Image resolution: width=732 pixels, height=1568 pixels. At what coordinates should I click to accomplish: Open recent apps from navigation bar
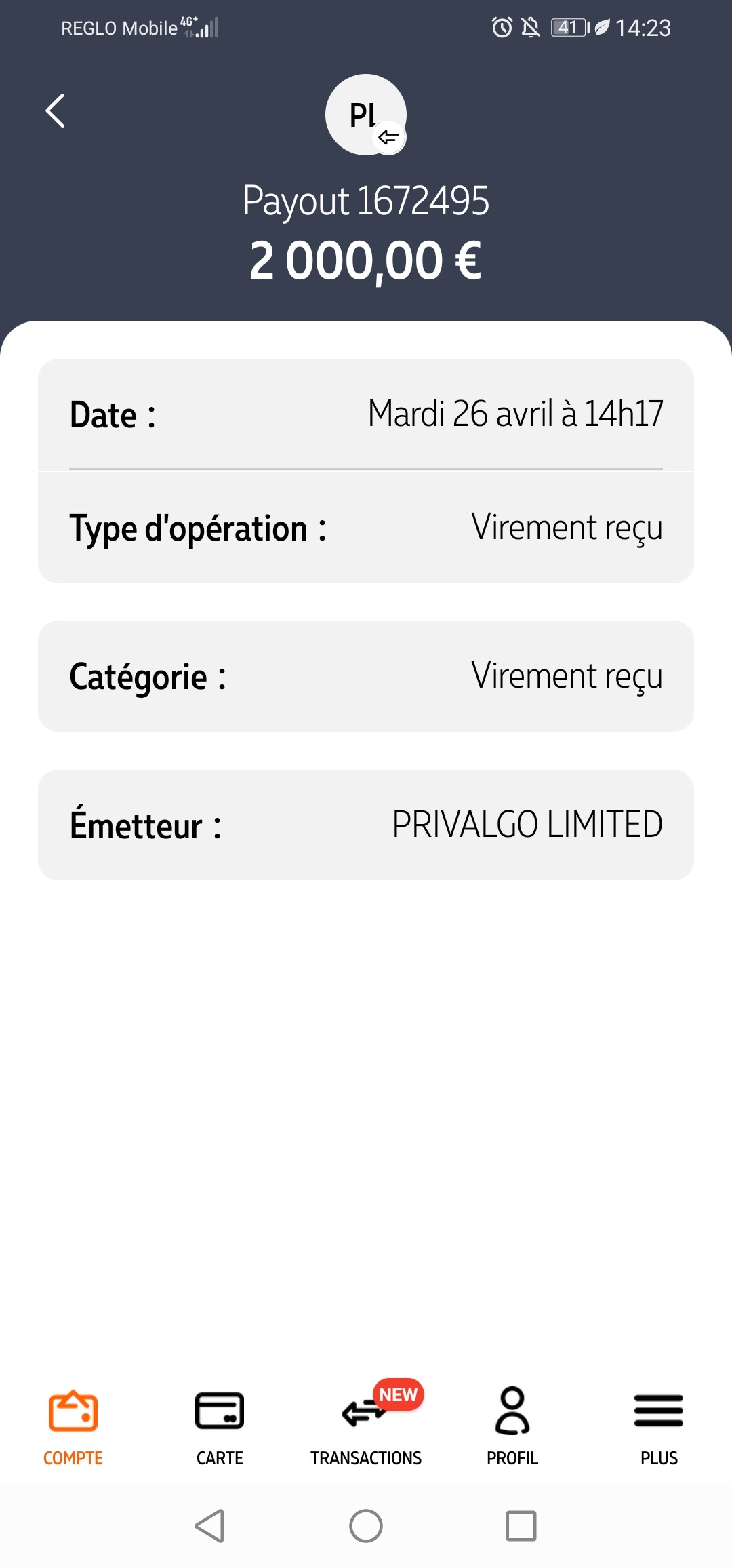pos(521,1526)
